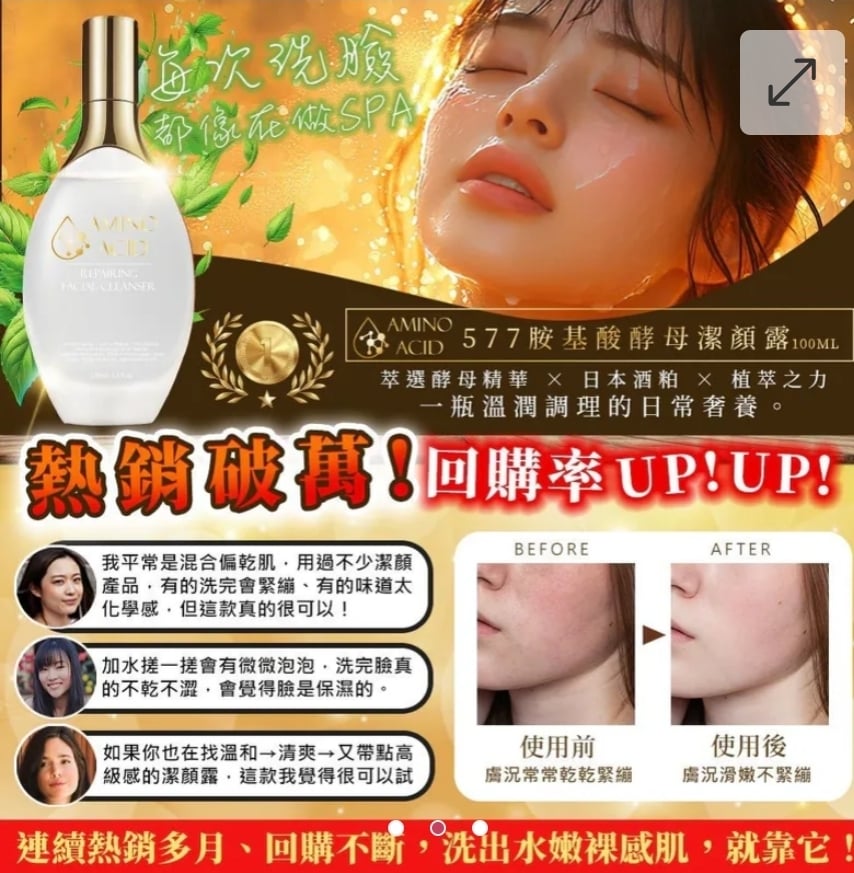Jump to the first carousel page dot
Image resolution: width=854 pixels, height=873 pixels.
pyautogui.click(x=396, y=828)
